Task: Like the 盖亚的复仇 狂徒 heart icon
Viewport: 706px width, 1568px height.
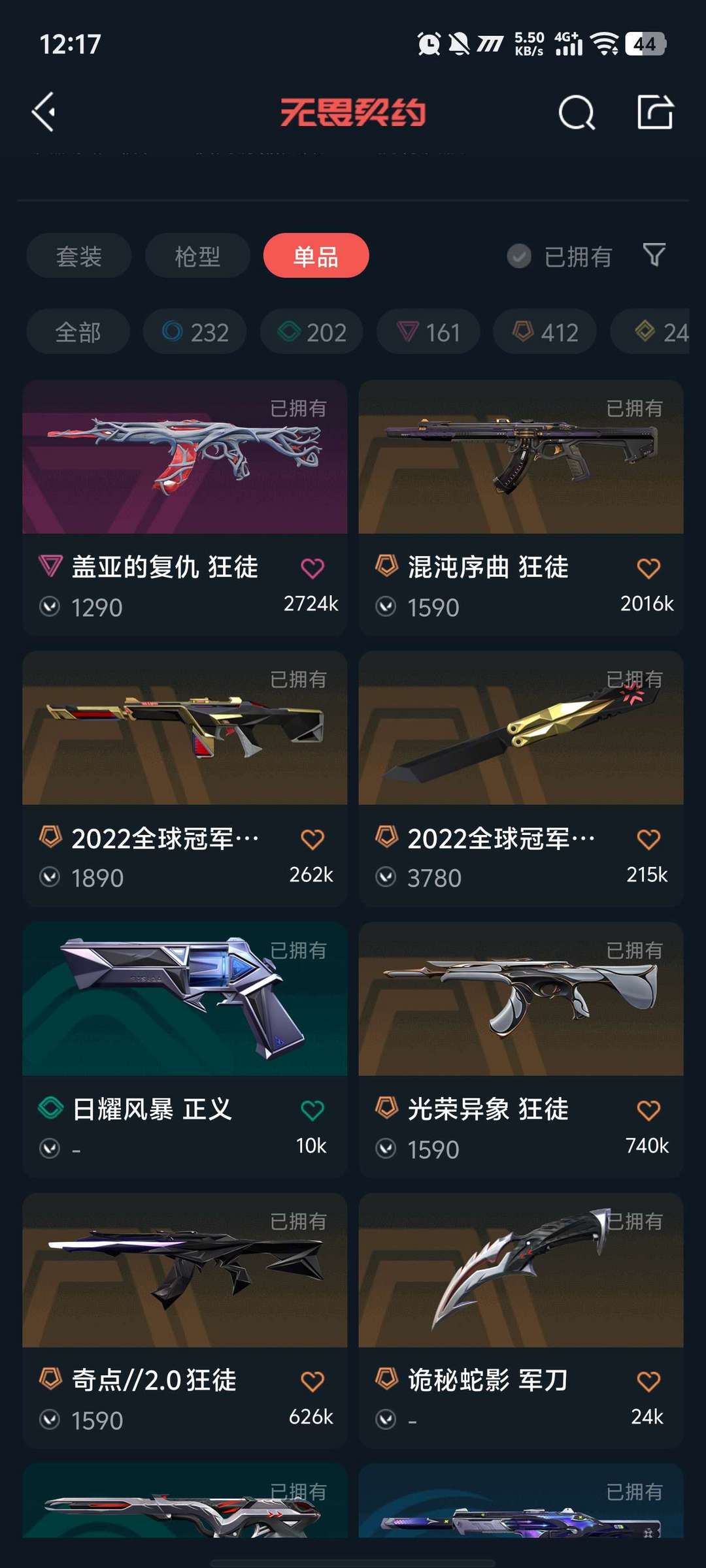Action: tap(312, 568)
